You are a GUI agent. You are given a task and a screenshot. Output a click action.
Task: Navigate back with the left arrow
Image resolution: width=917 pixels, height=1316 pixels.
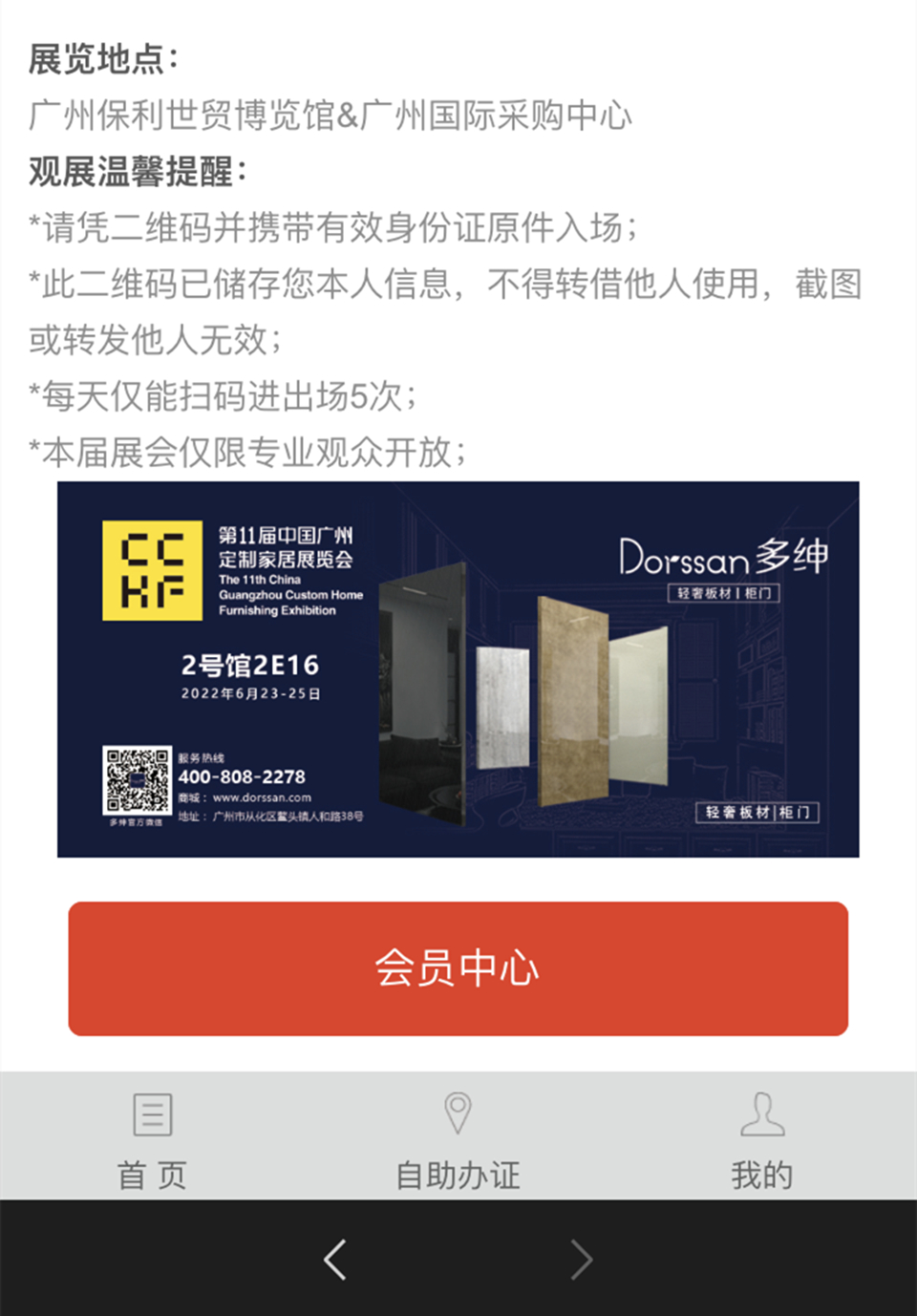[x=334, y=1260]
